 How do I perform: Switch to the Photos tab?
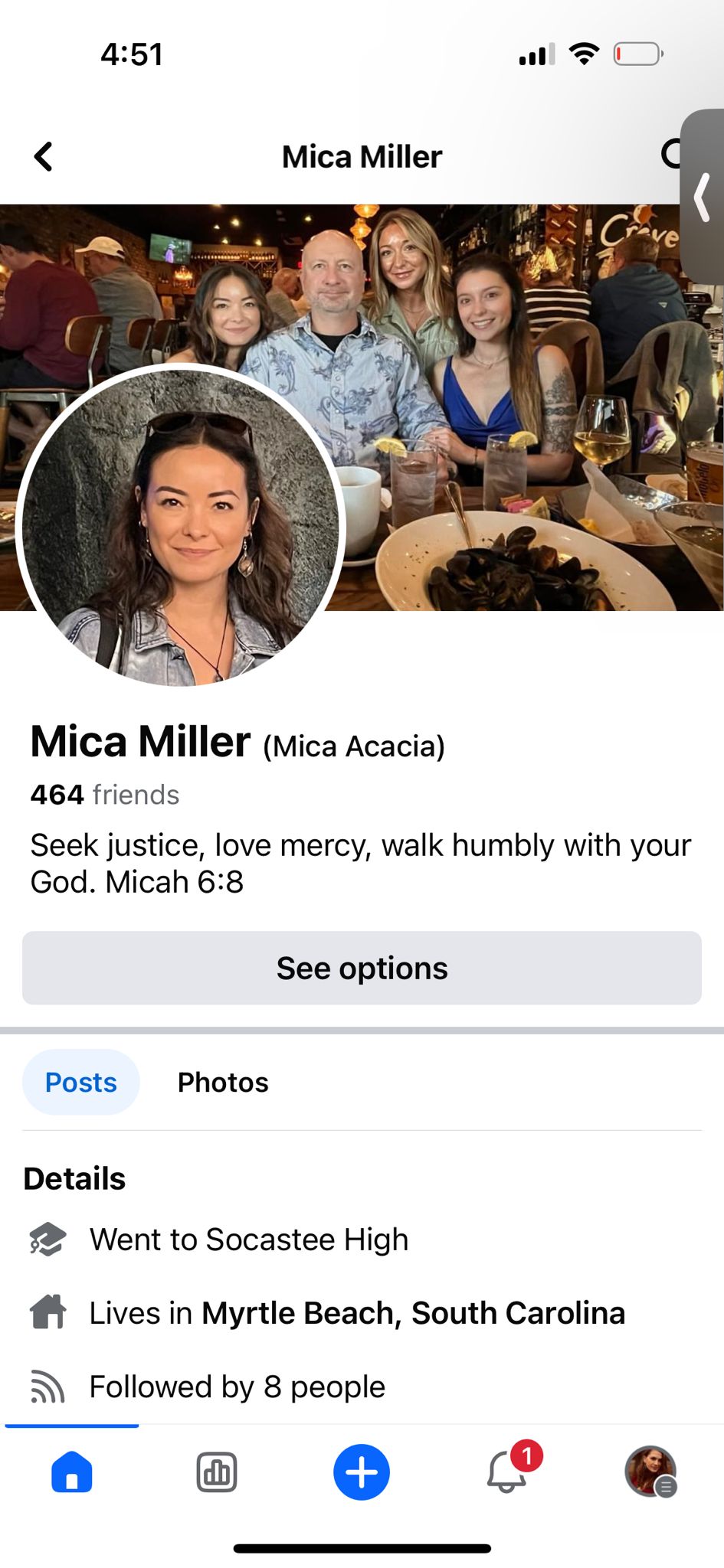[x=223, y=1082]
